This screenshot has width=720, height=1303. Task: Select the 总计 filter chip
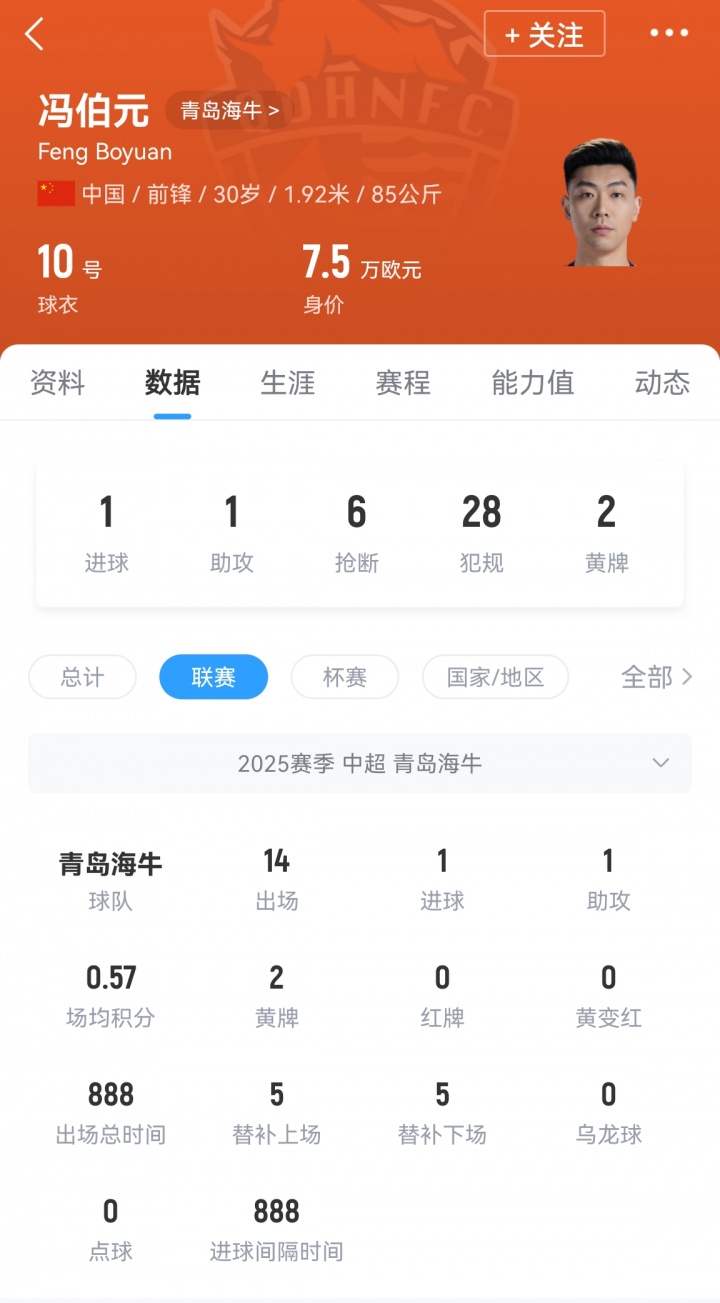[82, 677]
